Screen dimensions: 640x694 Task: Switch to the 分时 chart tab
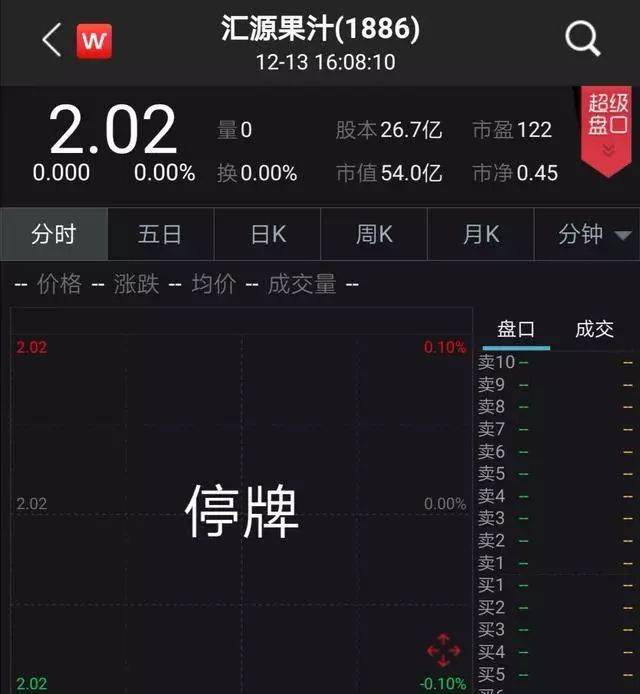tap(53, 234)
